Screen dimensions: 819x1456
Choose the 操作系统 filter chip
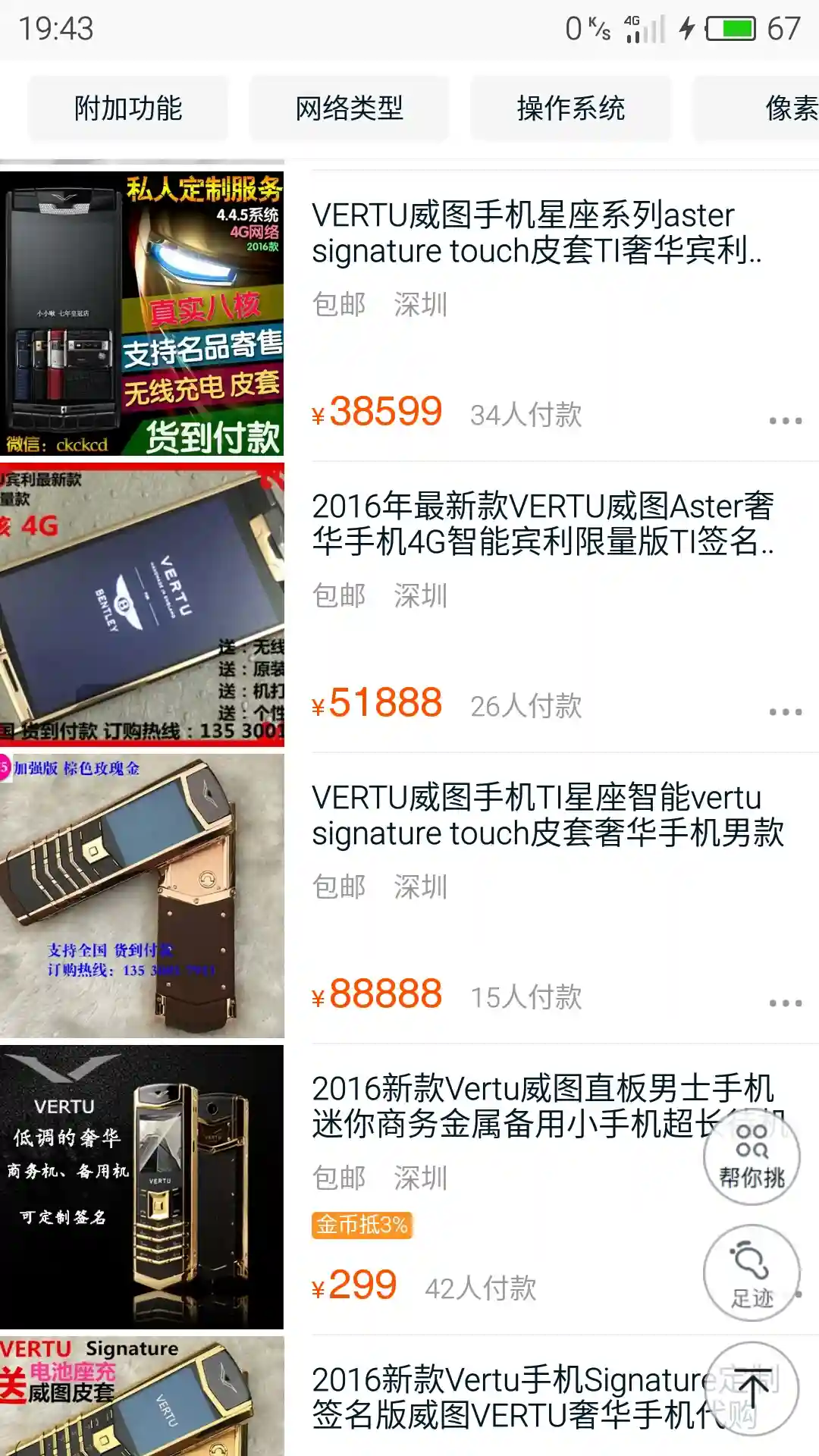(x=570, y=108)
